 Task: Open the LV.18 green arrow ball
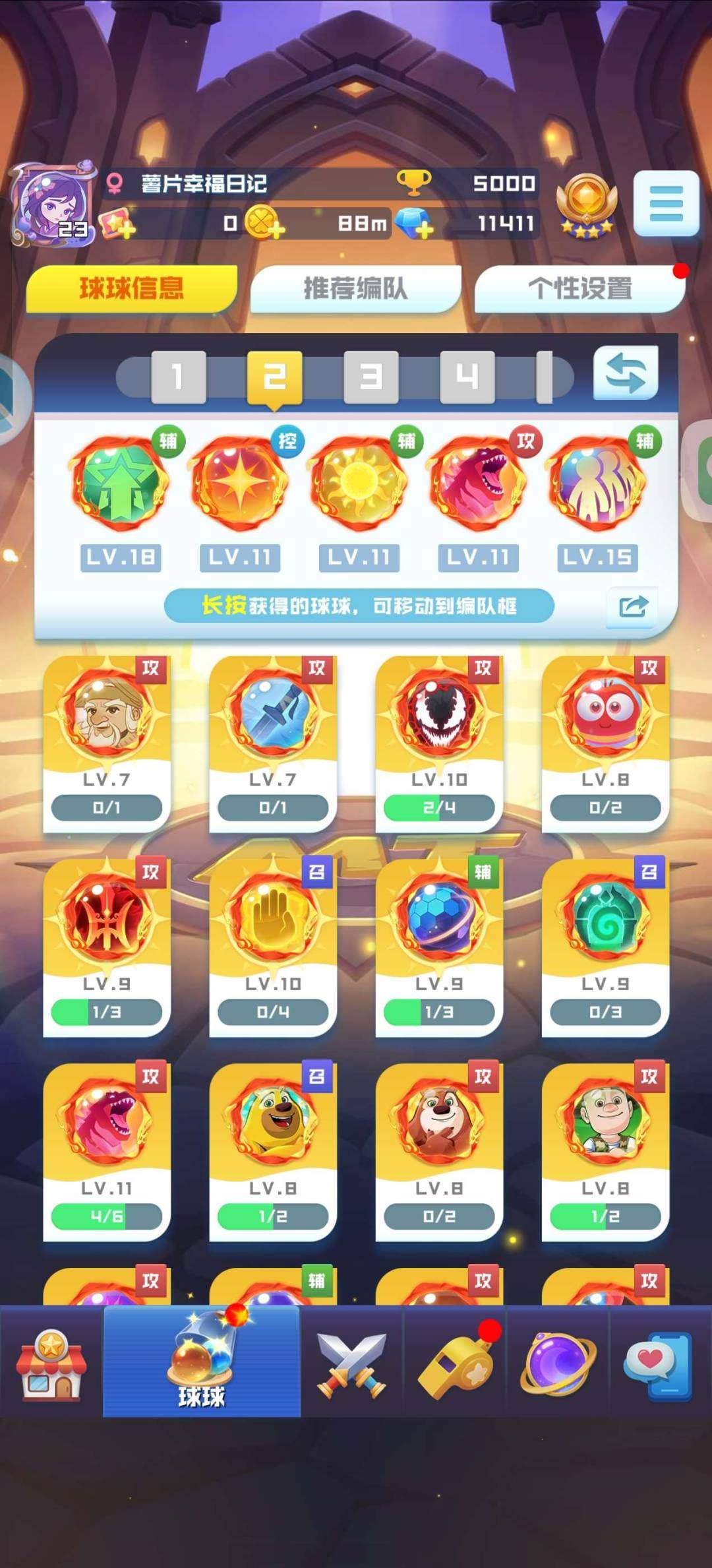point(120,485)
